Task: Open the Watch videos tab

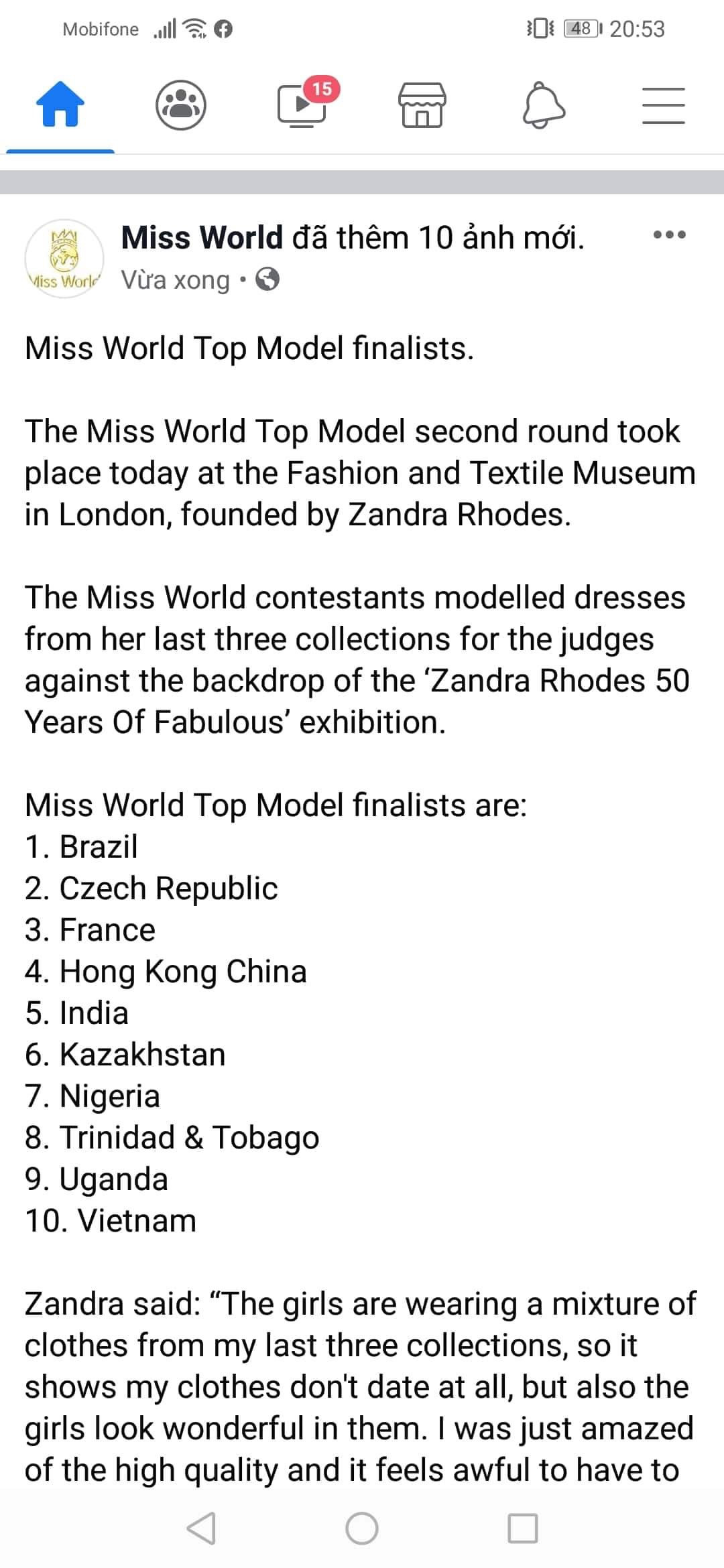Action: [302, 105]
